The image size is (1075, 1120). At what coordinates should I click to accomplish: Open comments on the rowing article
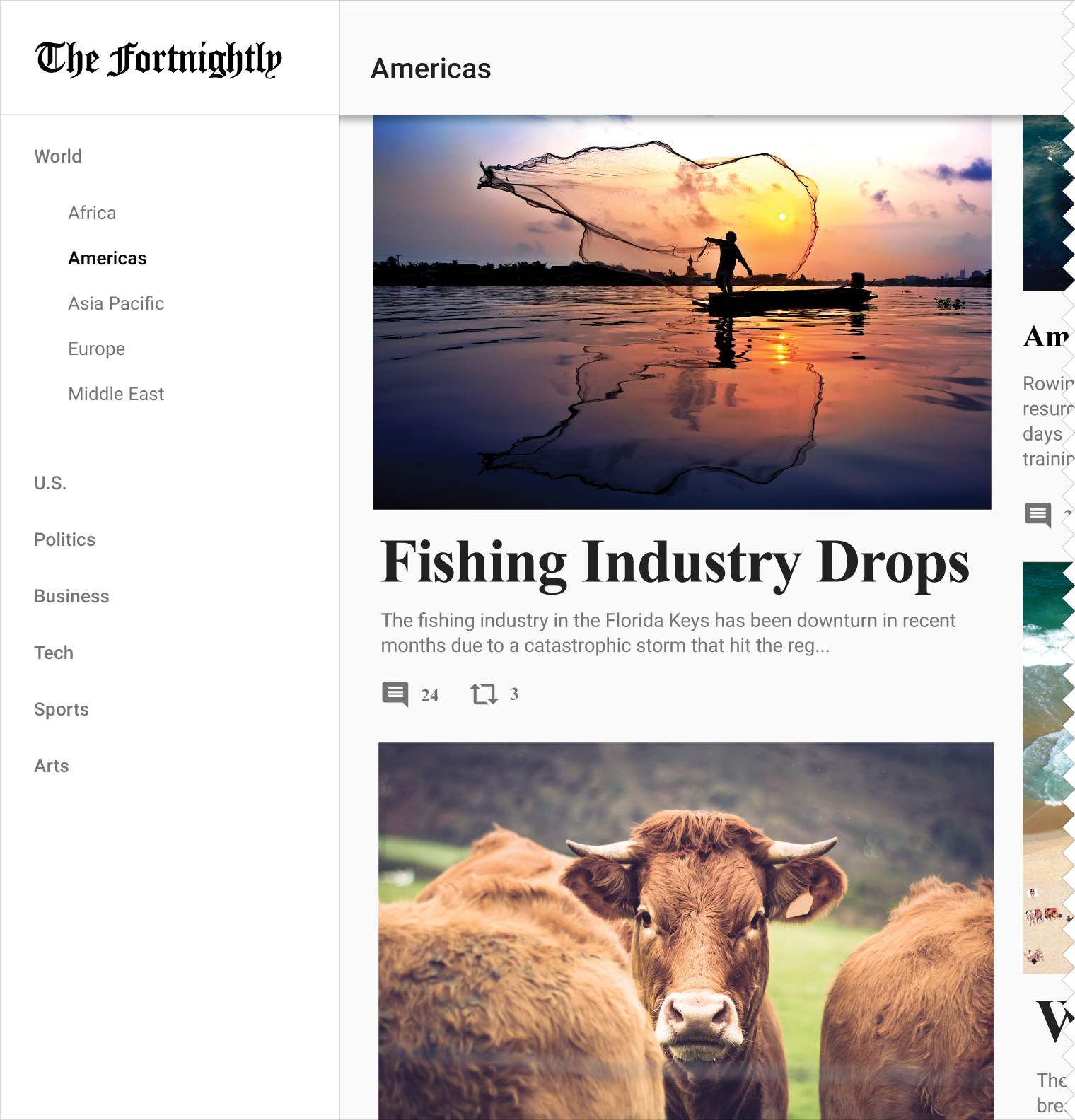[x=1038, y=515]
